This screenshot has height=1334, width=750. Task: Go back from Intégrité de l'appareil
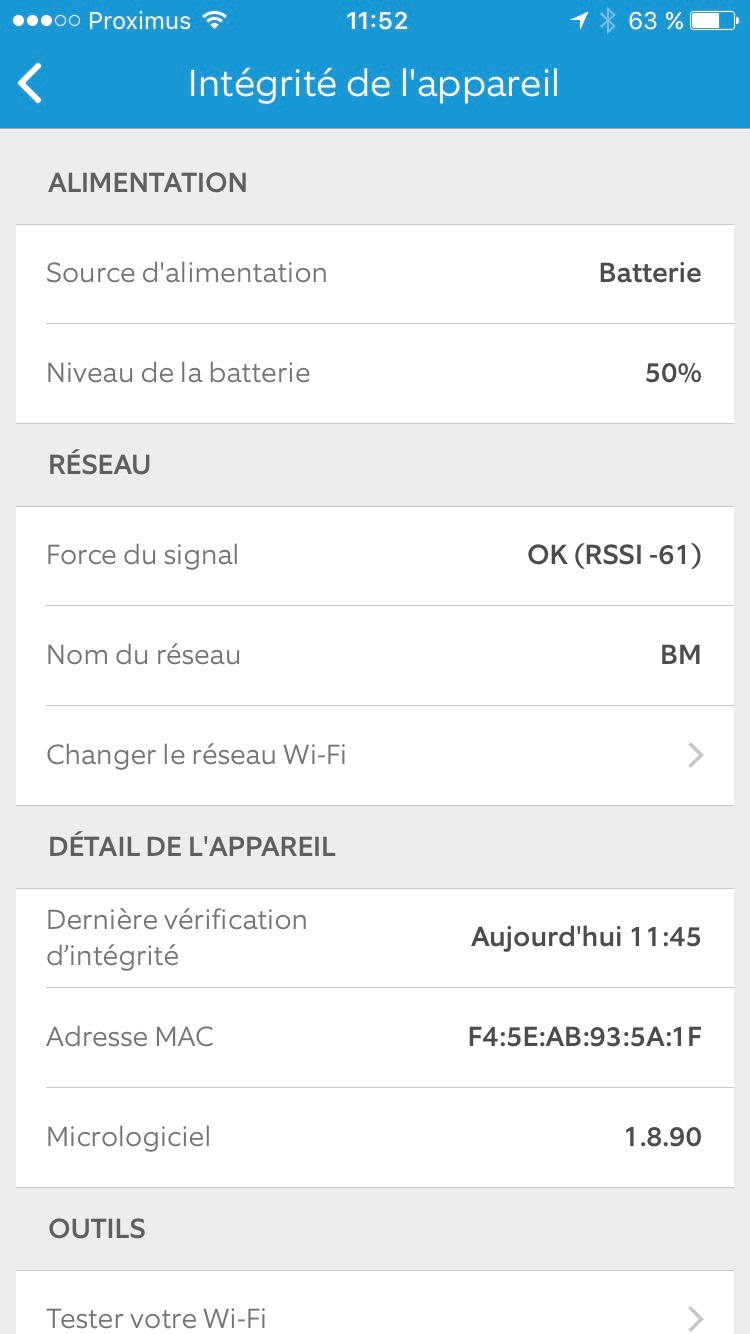31,84
